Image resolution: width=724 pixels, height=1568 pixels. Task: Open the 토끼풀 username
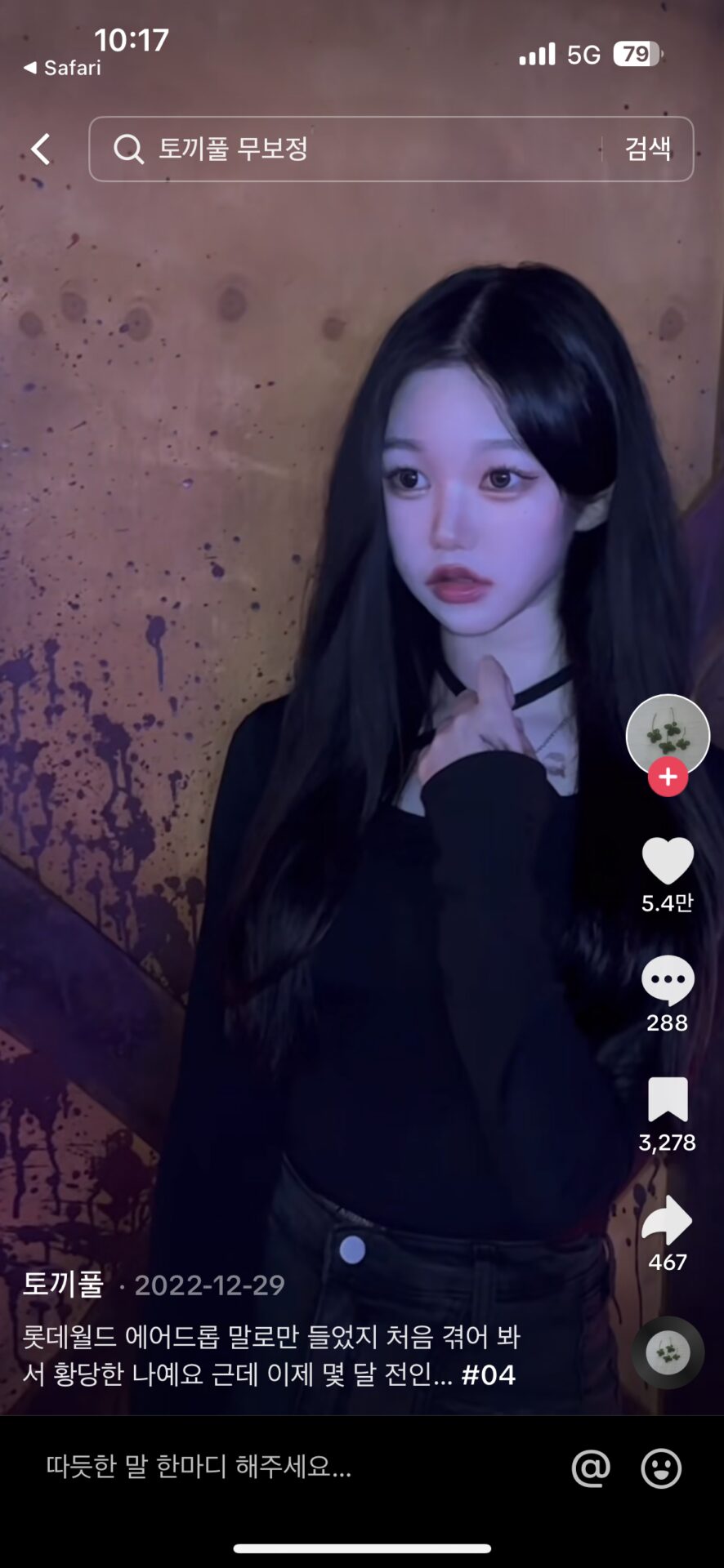point(64,1285)
